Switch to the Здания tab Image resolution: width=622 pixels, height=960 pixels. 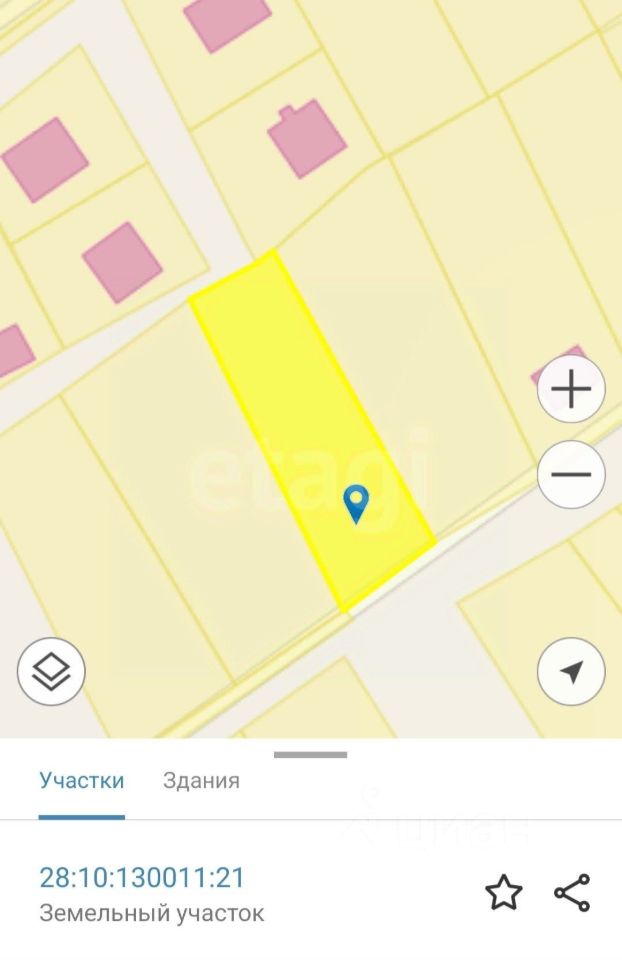[201, 781]
